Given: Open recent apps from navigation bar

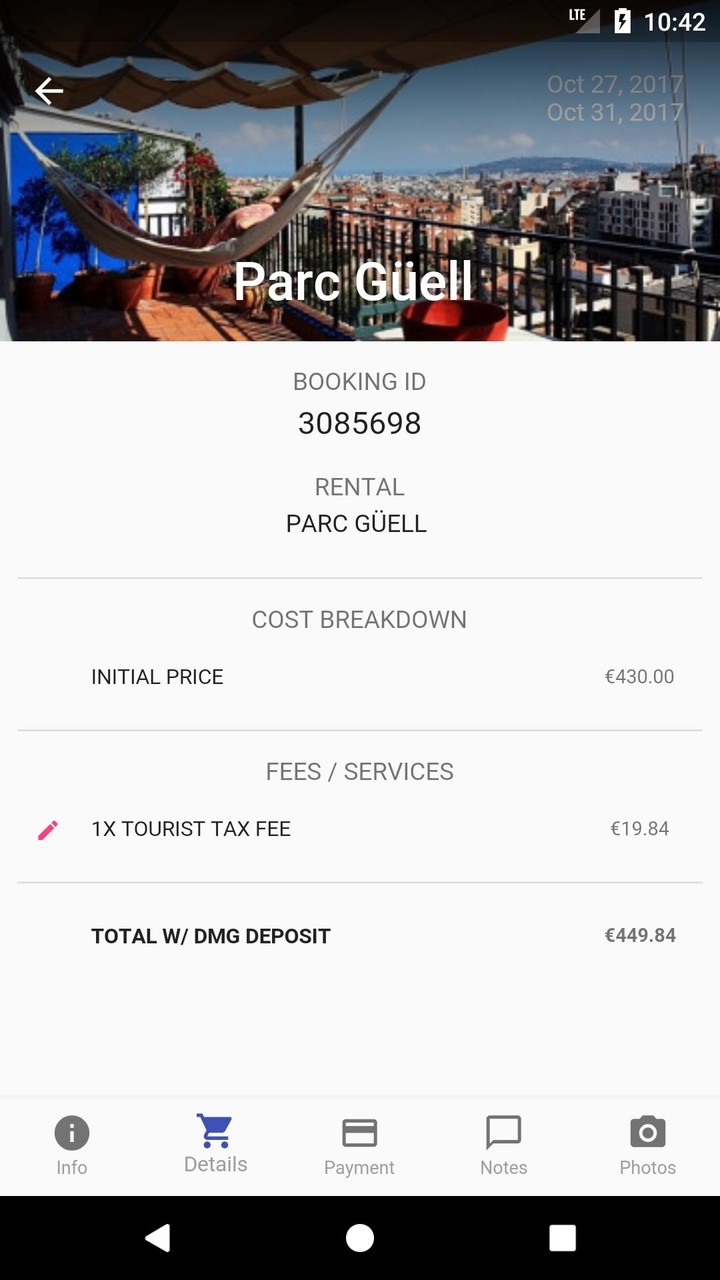Looking at the screenshot, I should (563, 1238).
